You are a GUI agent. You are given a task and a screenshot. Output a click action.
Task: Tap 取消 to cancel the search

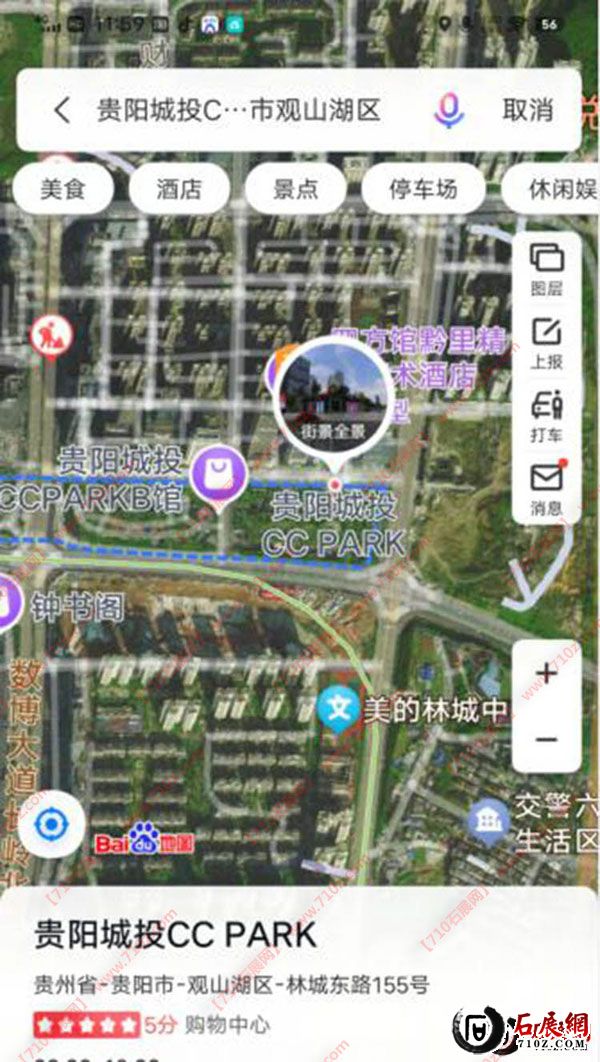pyautogui.click(x=527, y=110)
